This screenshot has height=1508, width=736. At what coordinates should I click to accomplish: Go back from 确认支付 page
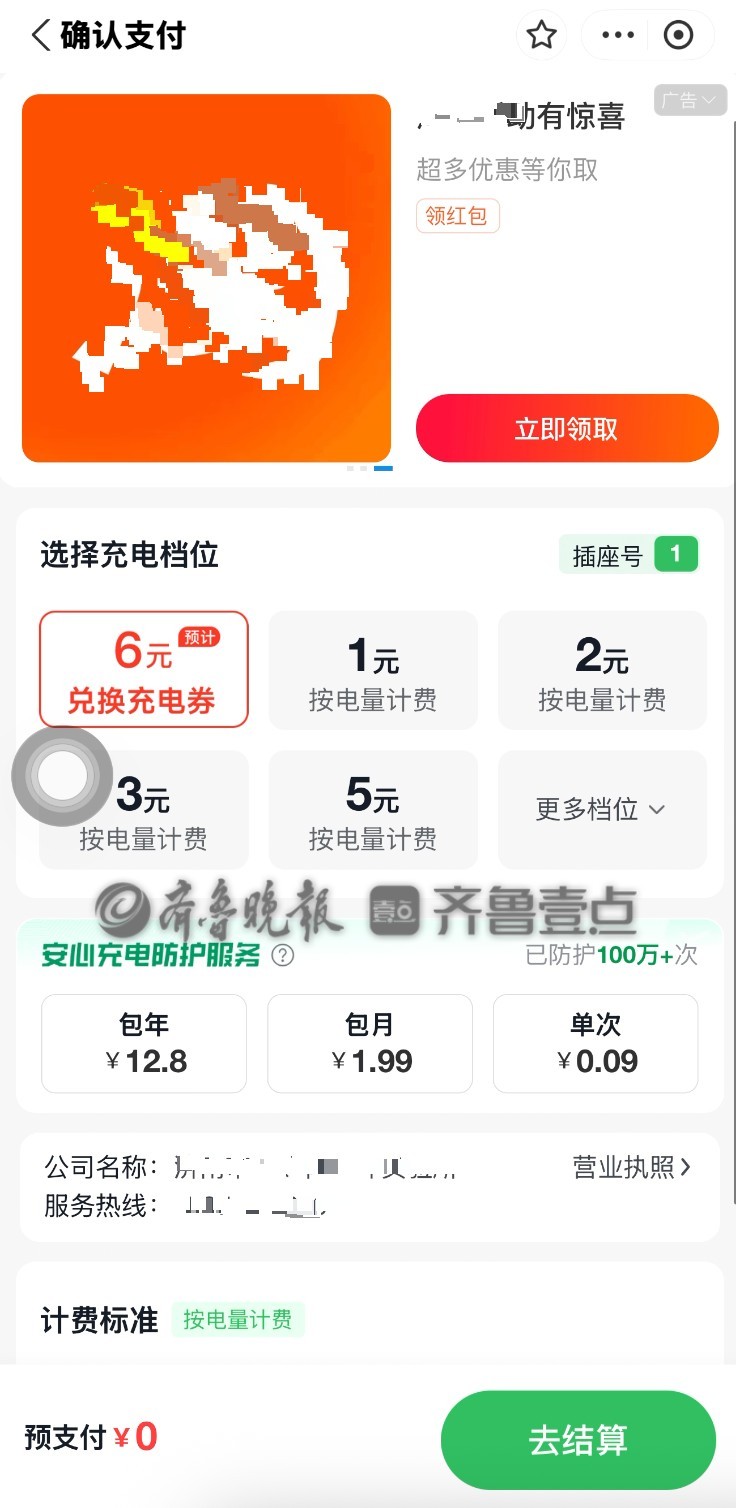(x=40, y=36)
